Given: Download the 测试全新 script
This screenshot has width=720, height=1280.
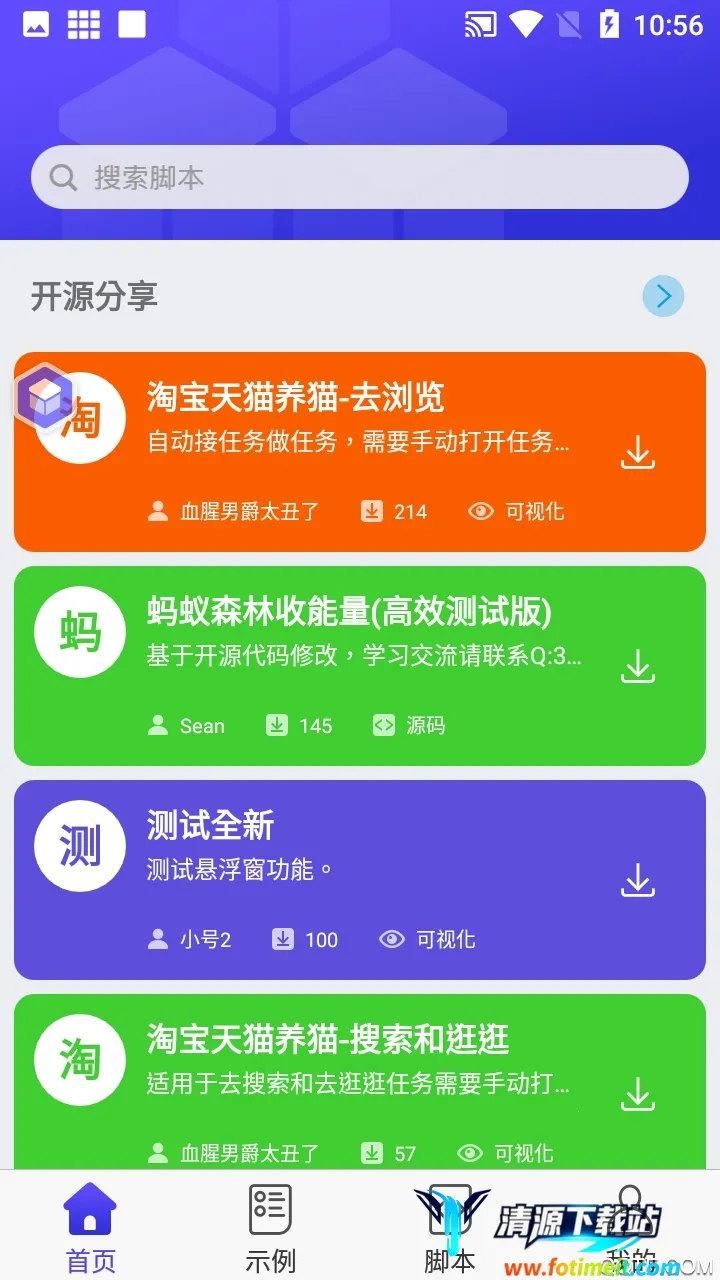Looking at the screenshot, I should [637, 880].
